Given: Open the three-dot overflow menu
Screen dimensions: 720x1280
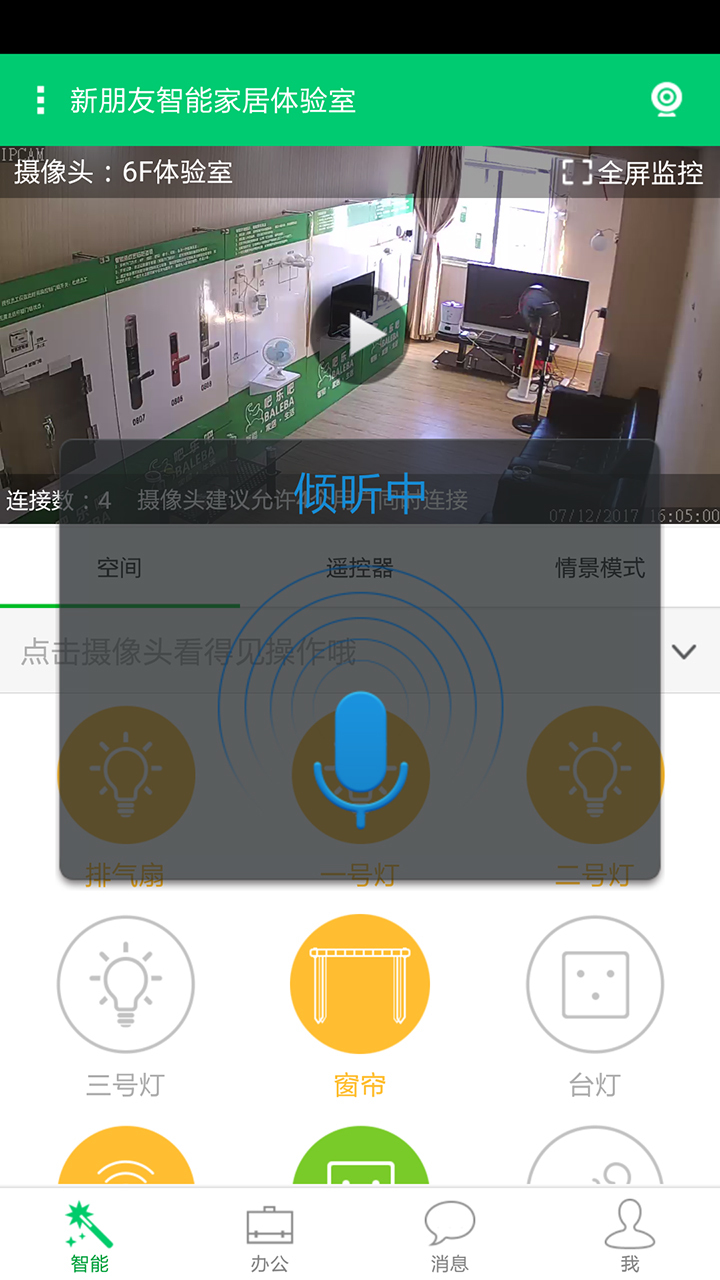Looking at the screenshot, I should [x=40, y=100].
